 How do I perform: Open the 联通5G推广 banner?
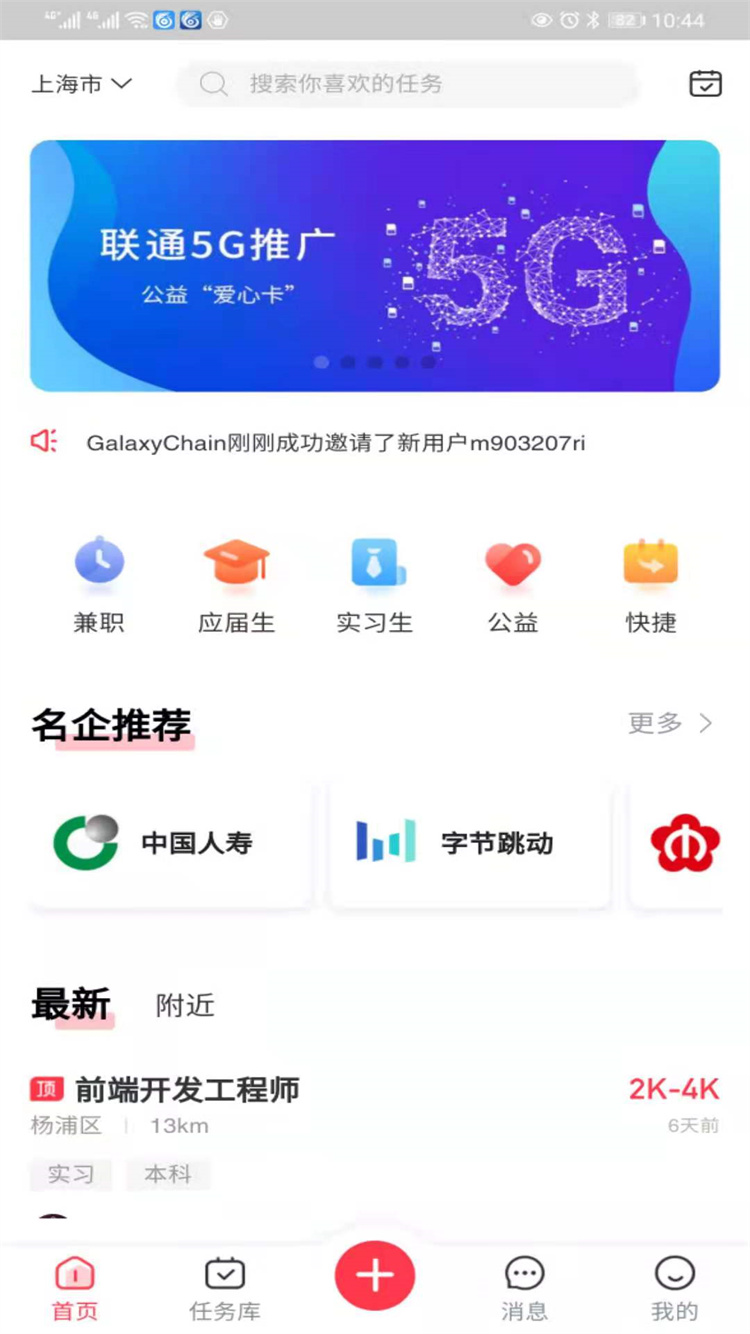(375, 266)
